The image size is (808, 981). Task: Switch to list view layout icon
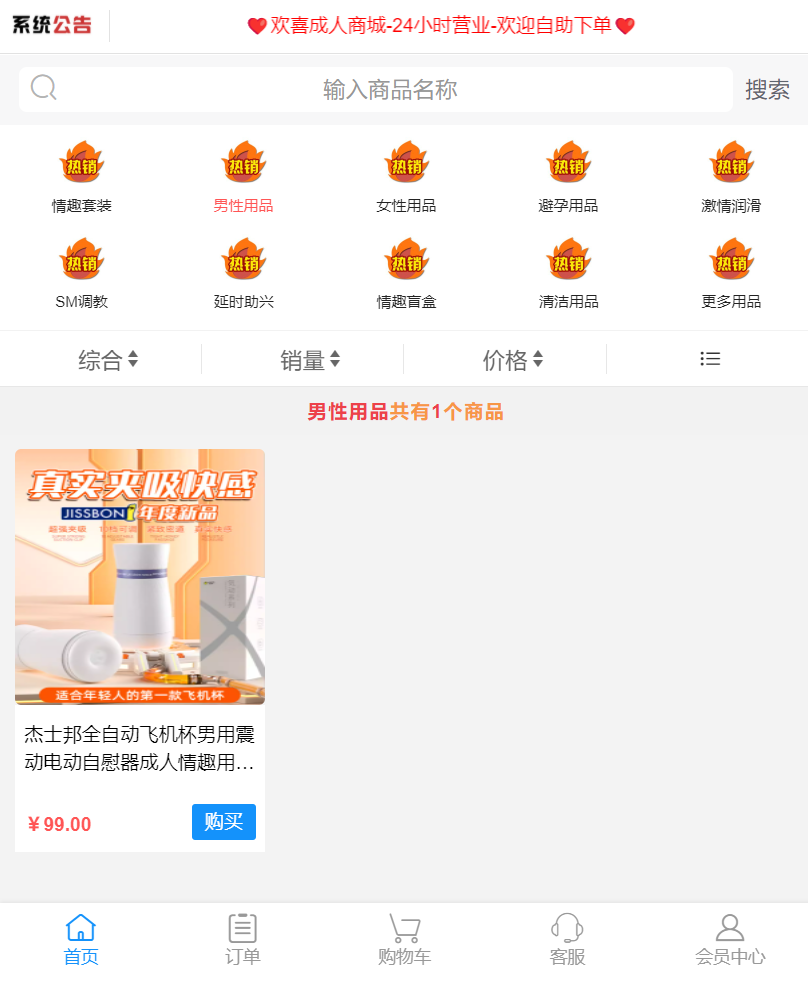click(710, 359)
